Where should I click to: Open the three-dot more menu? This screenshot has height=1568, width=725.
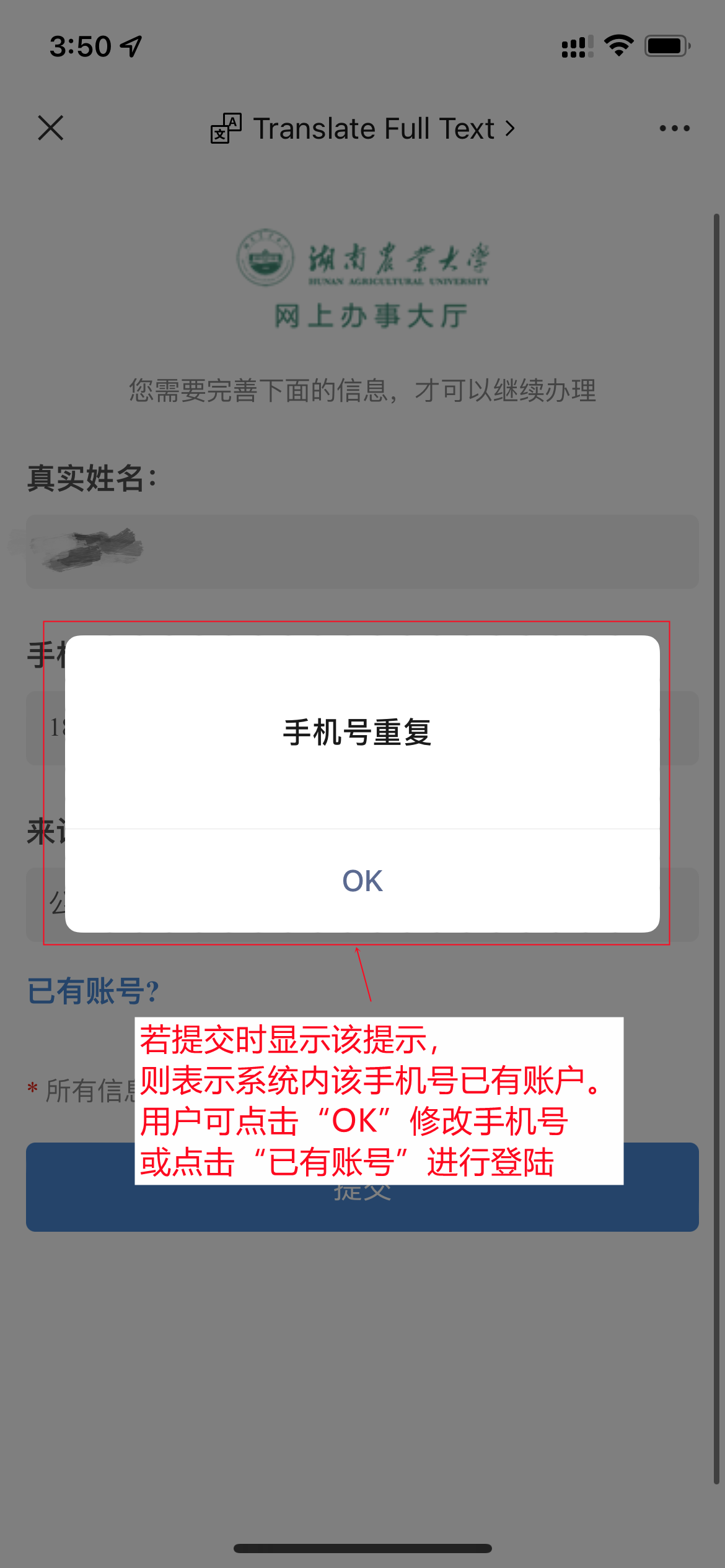674,128
